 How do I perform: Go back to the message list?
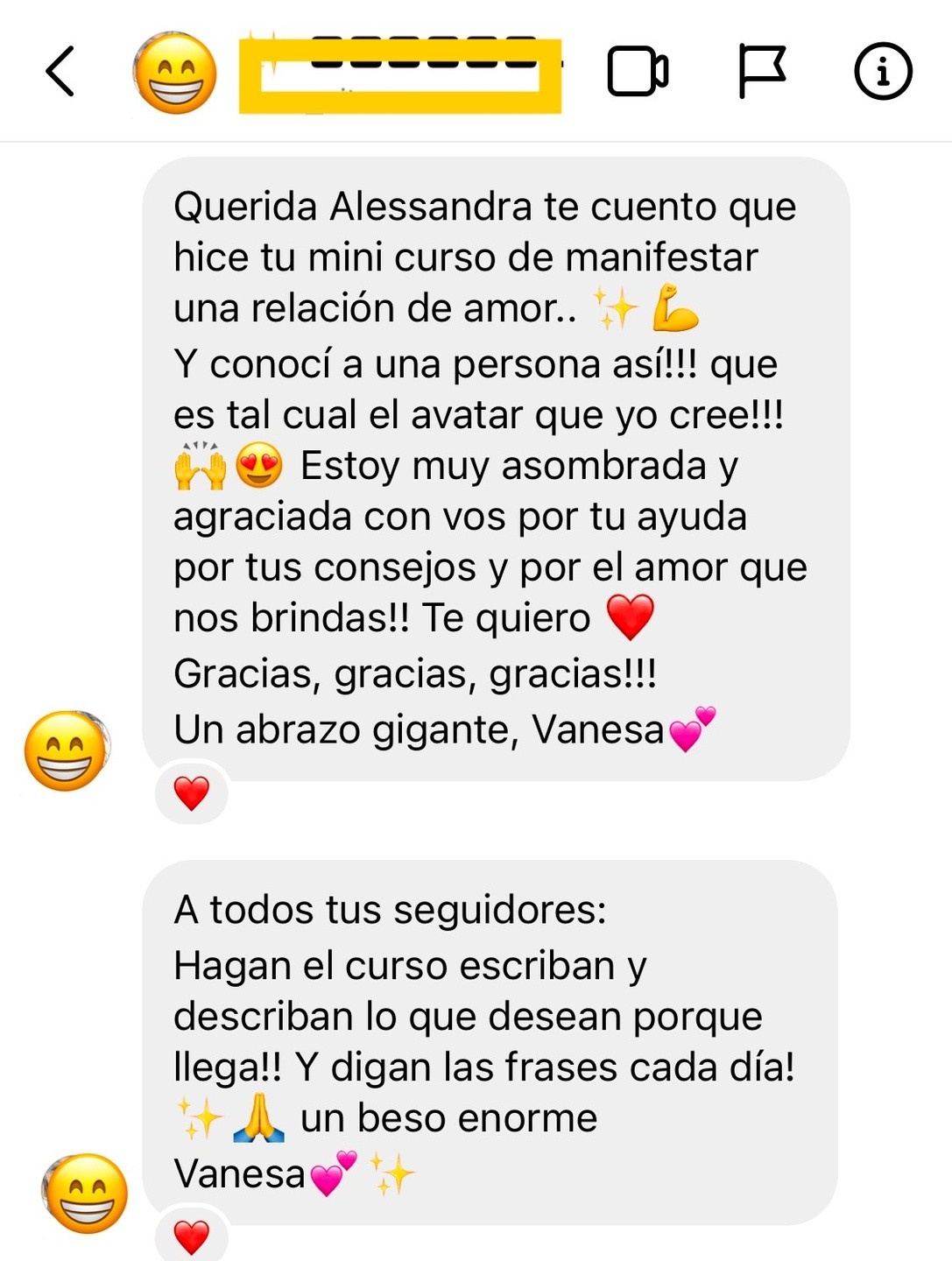coord(60,72)
